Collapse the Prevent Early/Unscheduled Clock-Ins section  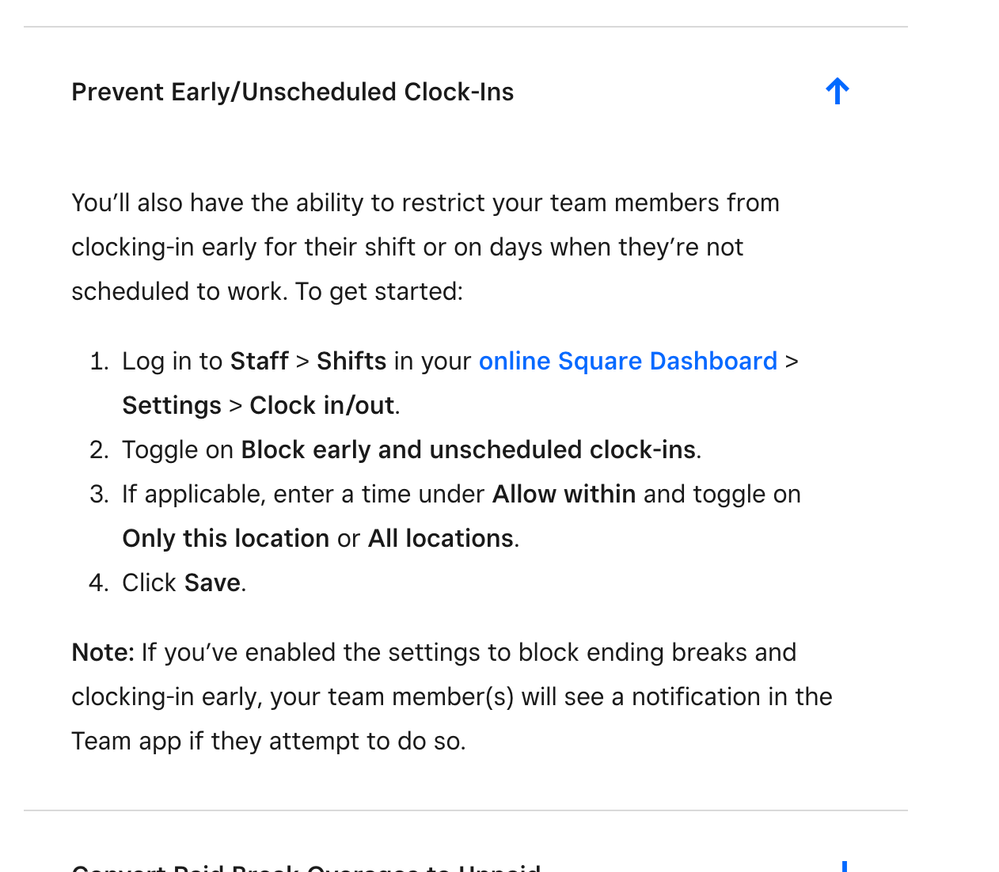(837, 92)
